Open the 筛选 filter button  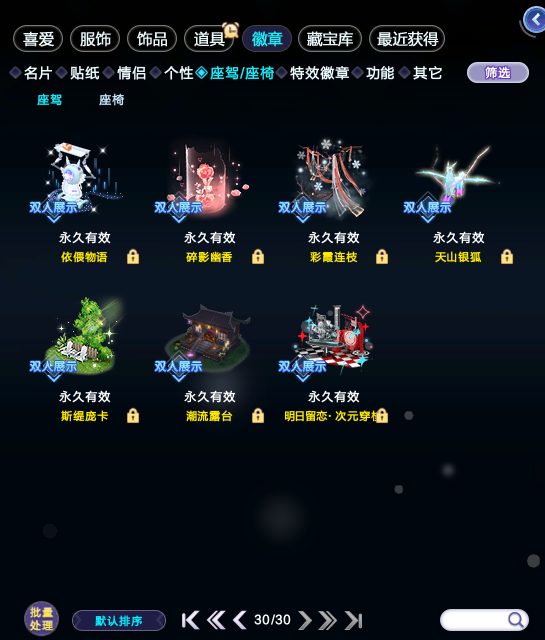(x=498, y=73)
